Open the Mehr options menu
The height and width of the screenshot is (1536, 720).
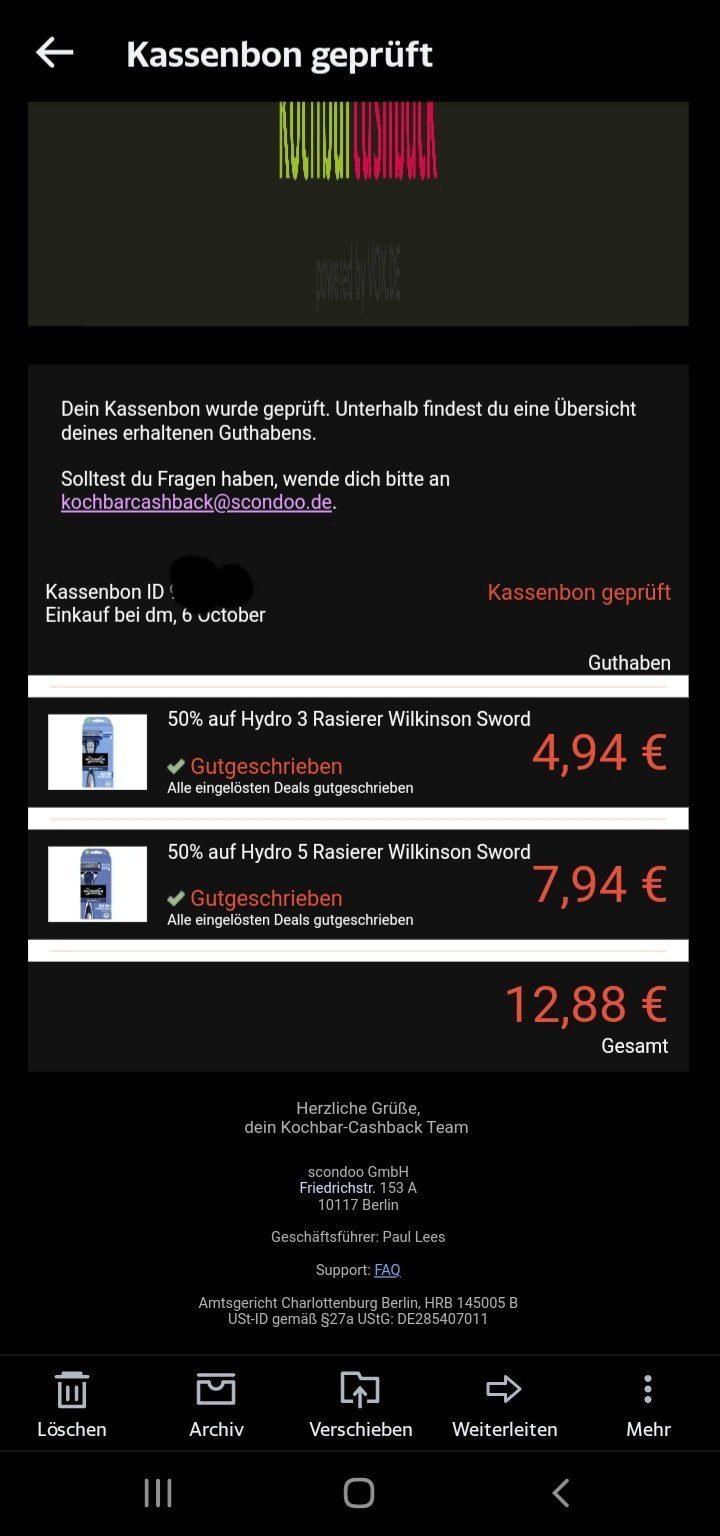(x=648, y=1404)
